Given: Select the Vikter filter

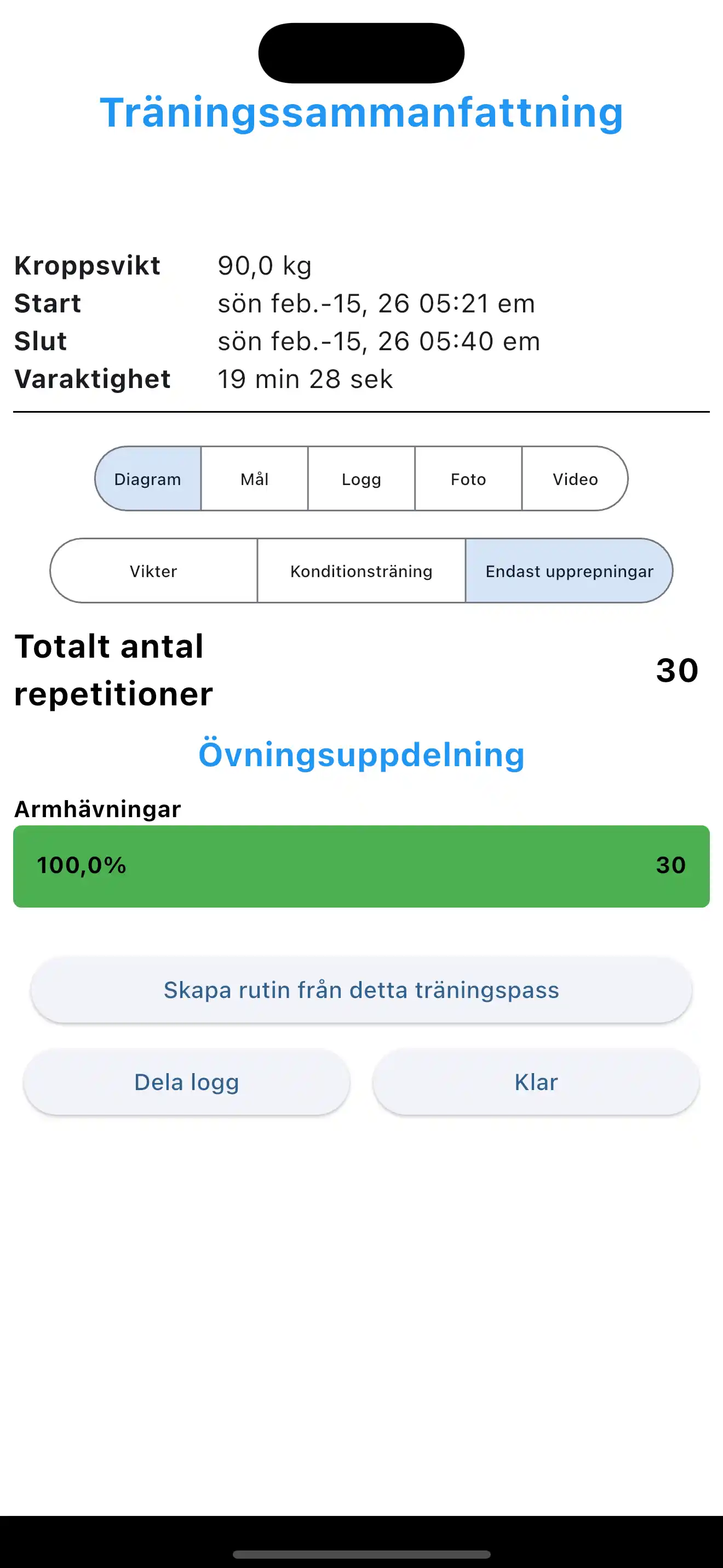Looking at the screenshot, I should click(153, 571).
